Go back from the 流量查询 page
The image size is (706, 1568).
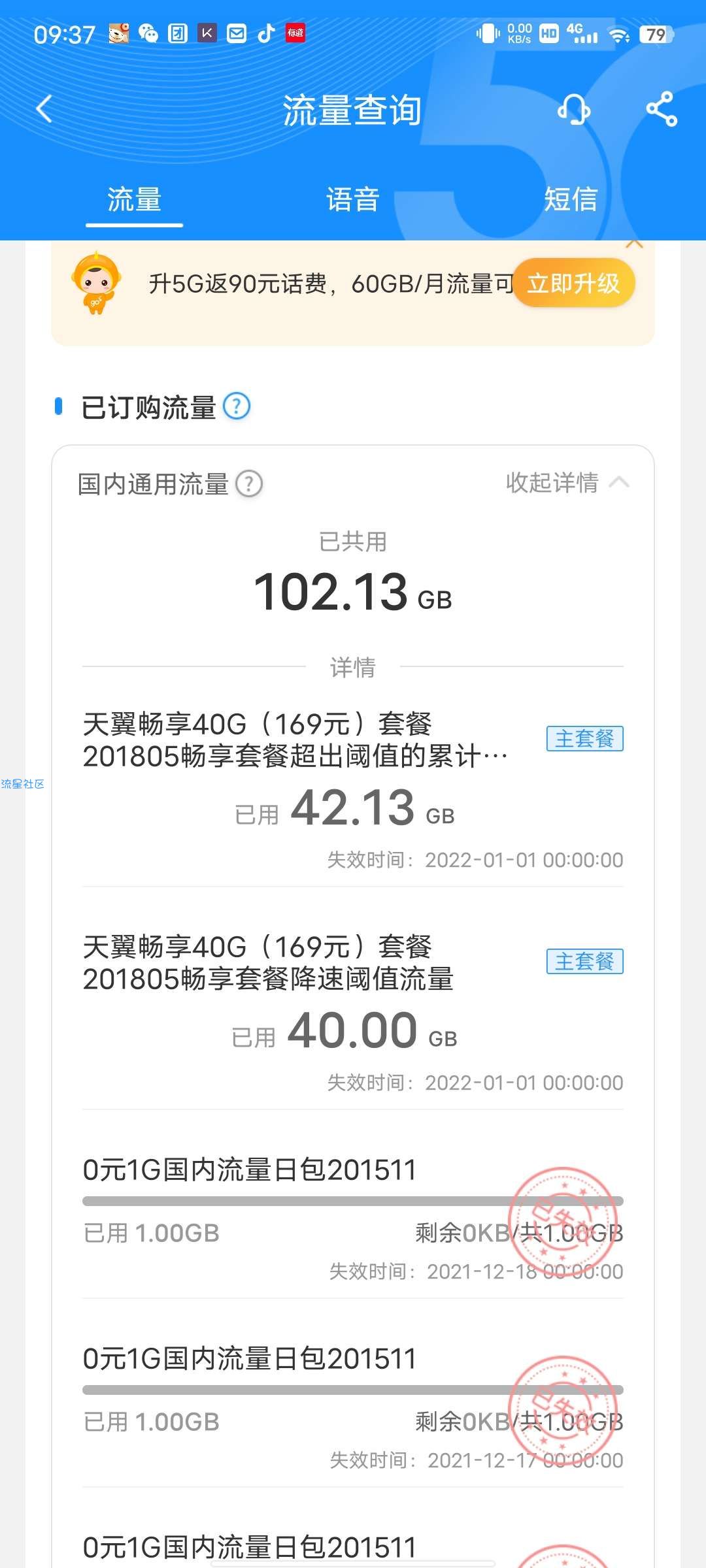point(44,109)
